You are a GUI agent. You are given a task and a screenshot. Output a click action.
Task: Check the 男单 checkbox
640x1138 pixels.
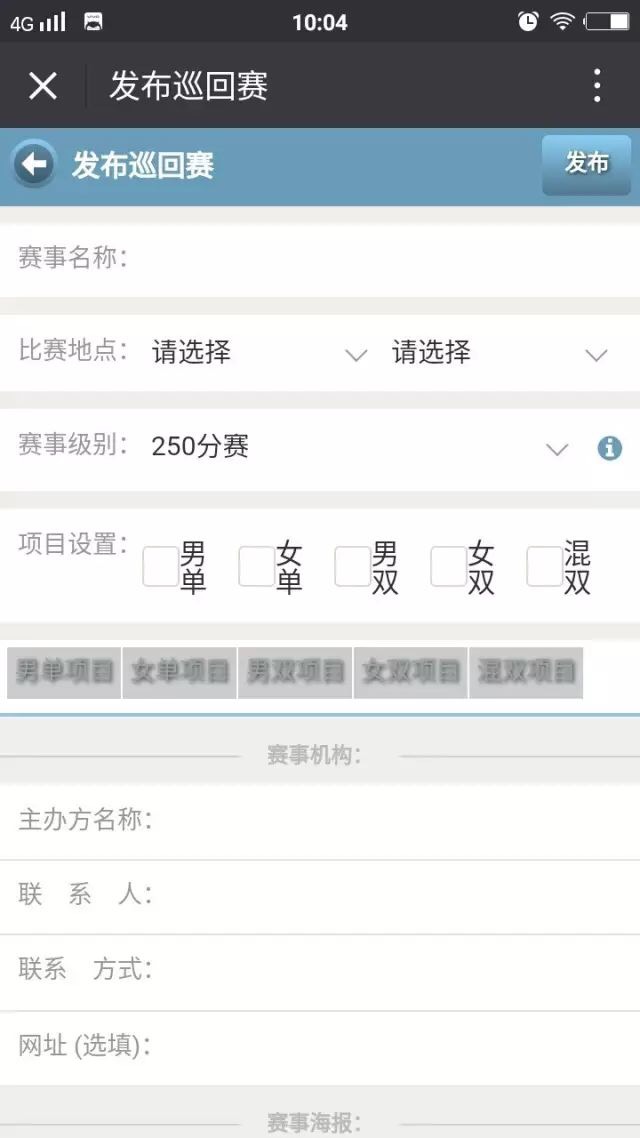click(160, 567)
